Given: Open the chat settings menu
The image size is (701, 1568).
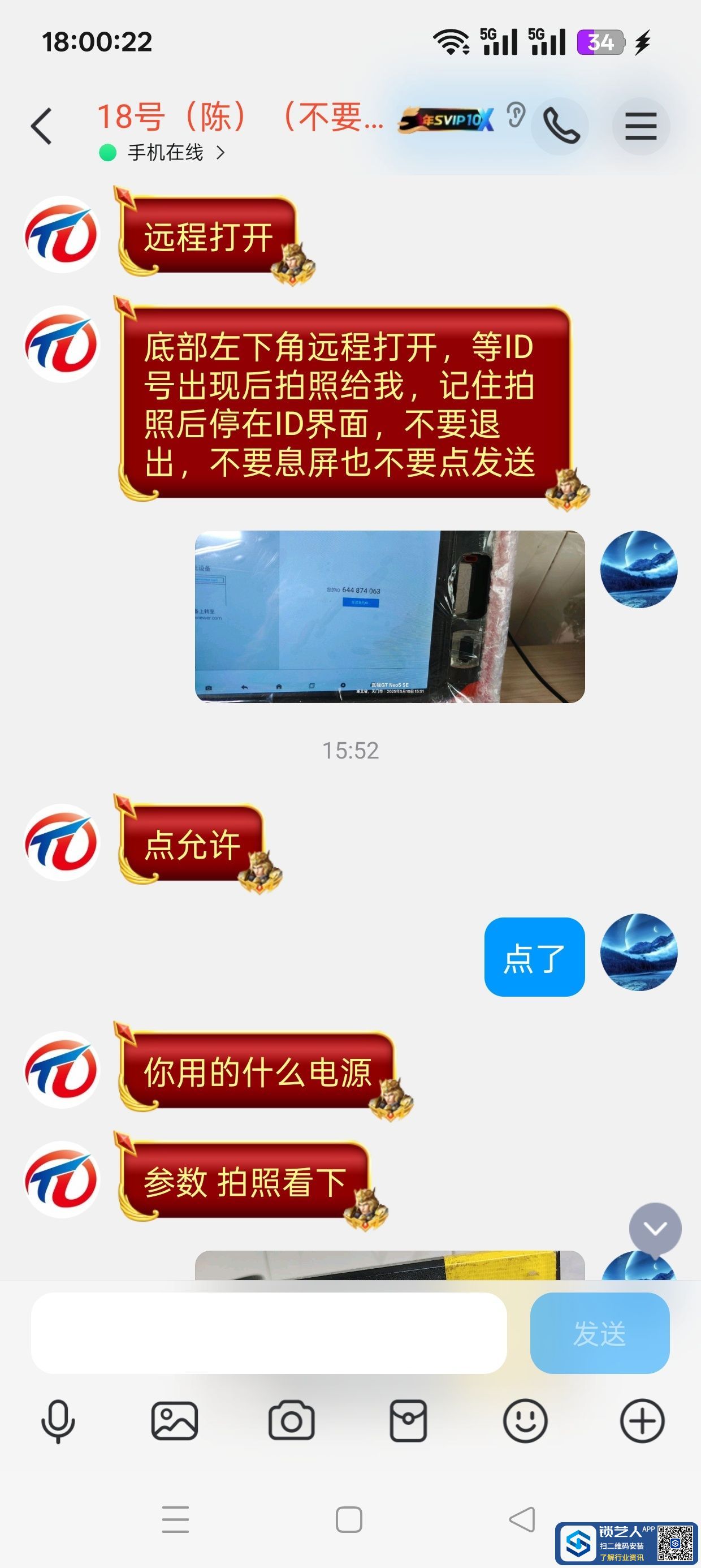Looking at the screenshot, I should [641, 126].
